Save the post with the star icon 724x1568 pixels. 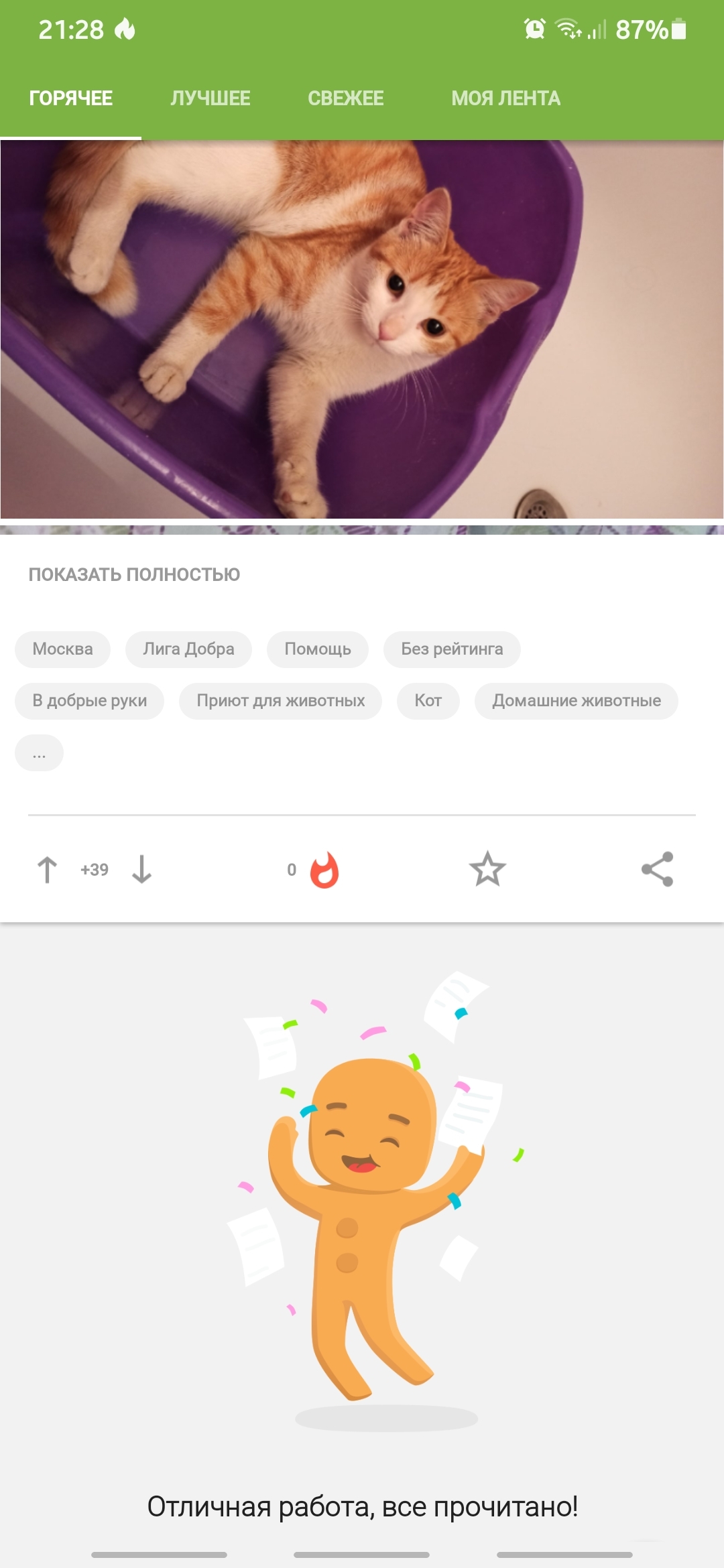[x=487, y=869]
